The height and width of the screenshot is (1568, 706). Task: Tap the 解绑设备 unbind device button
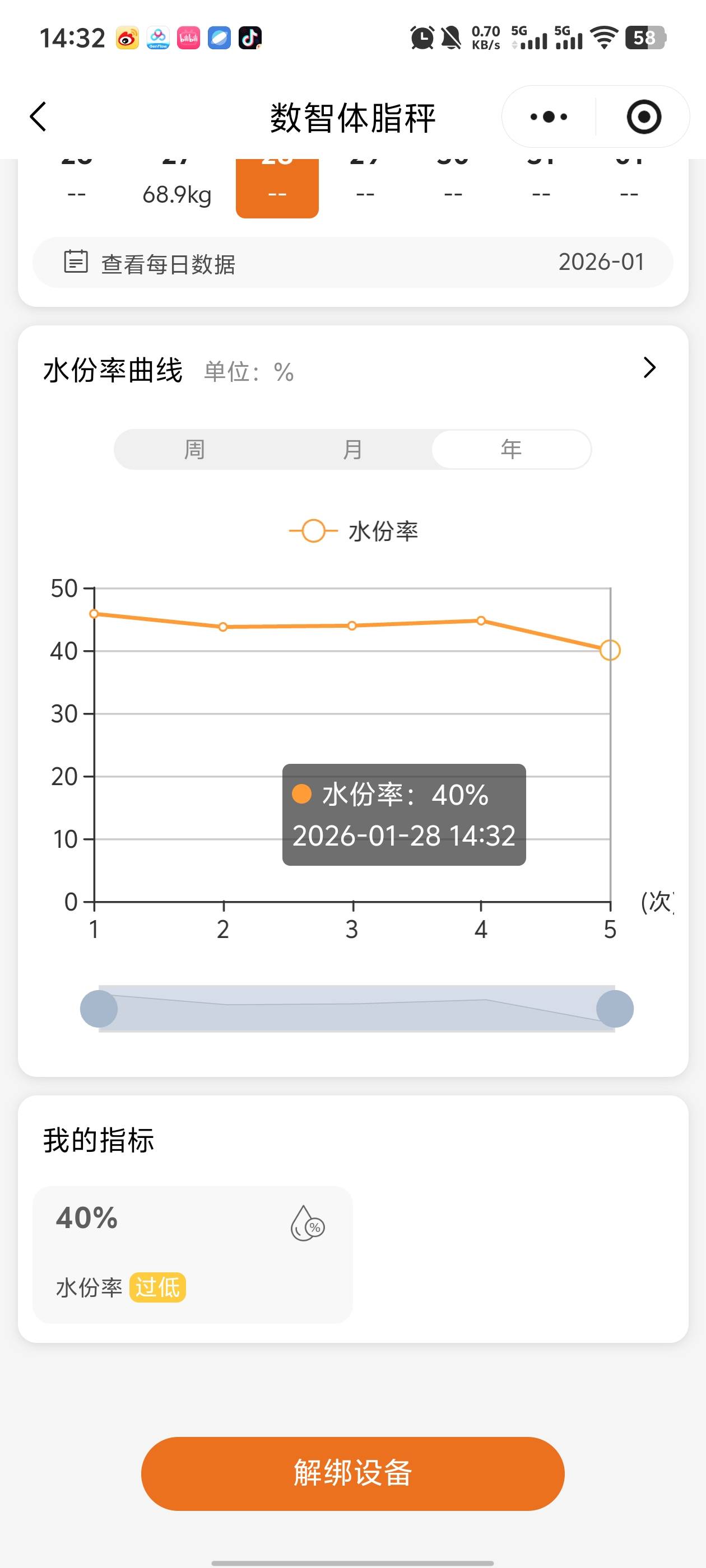point(352,1473)
